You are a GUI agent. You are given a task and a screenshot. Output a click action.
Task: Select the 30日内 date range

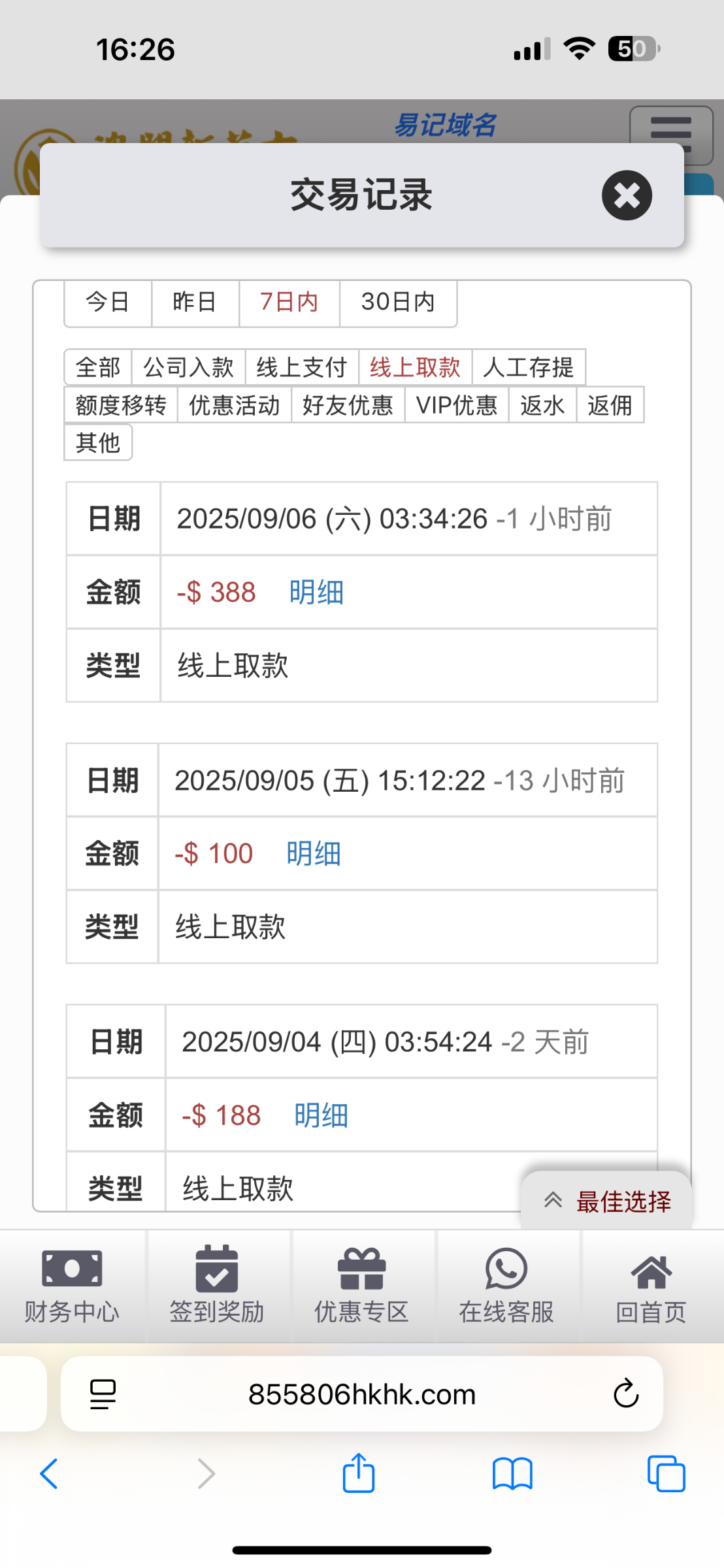(398, 302)
